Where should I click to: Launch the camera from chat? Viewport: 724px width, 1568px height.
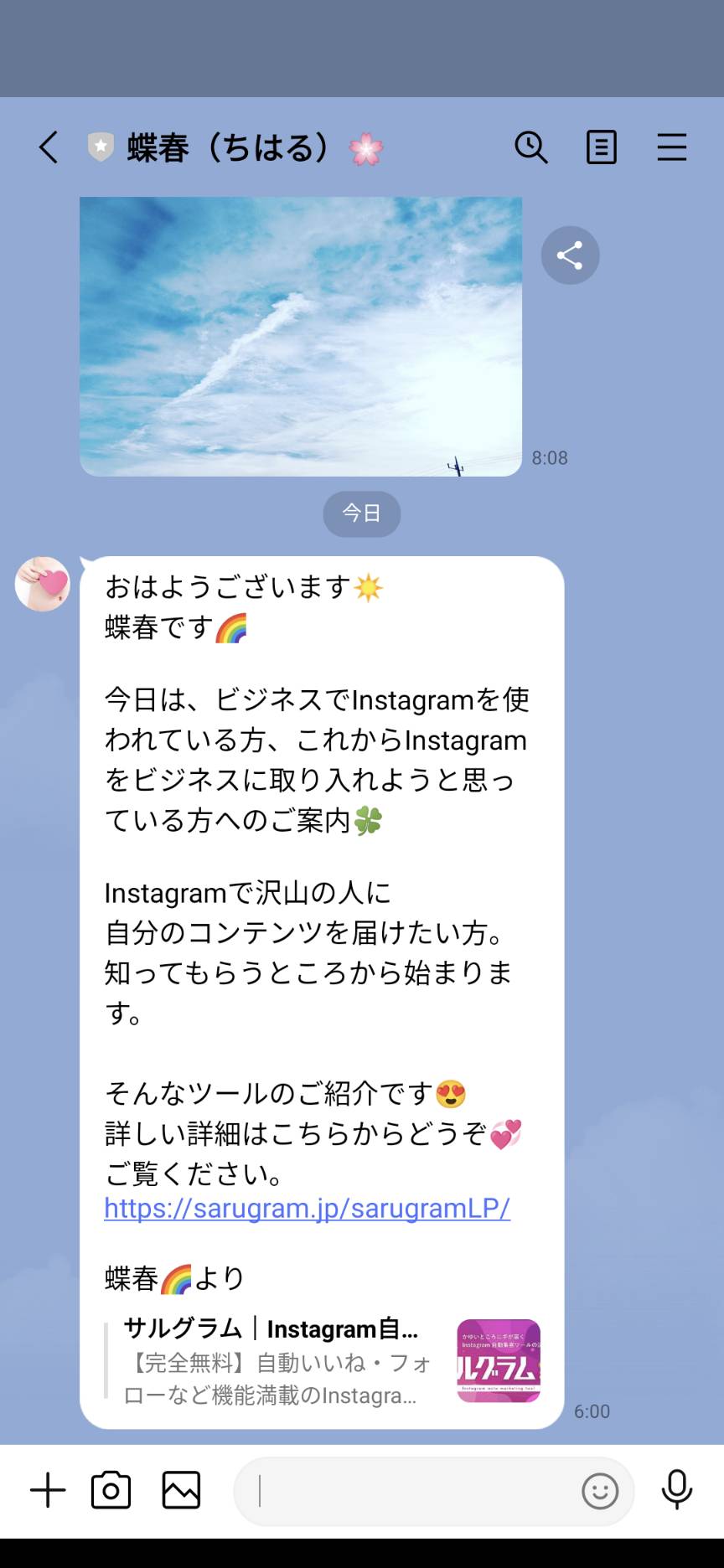[x=111, y=1490]
